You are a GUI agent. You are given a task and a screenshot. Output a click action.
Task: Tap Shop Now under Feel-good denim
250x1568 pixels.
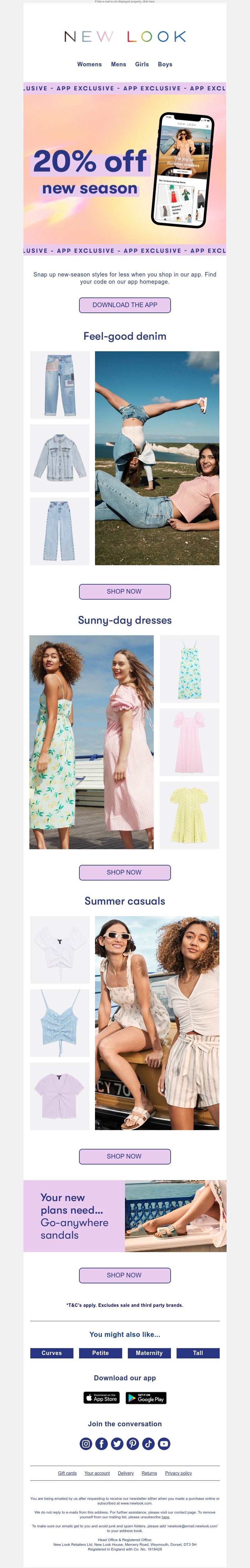[x=125, y=591]
